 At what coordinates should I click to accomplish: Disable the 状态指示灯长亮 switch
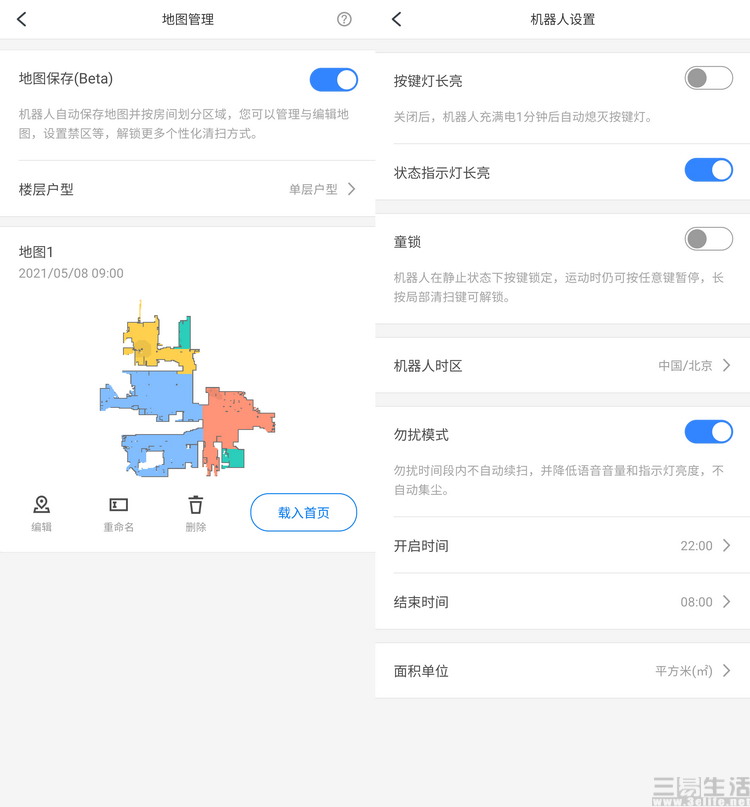coord(708,170)
